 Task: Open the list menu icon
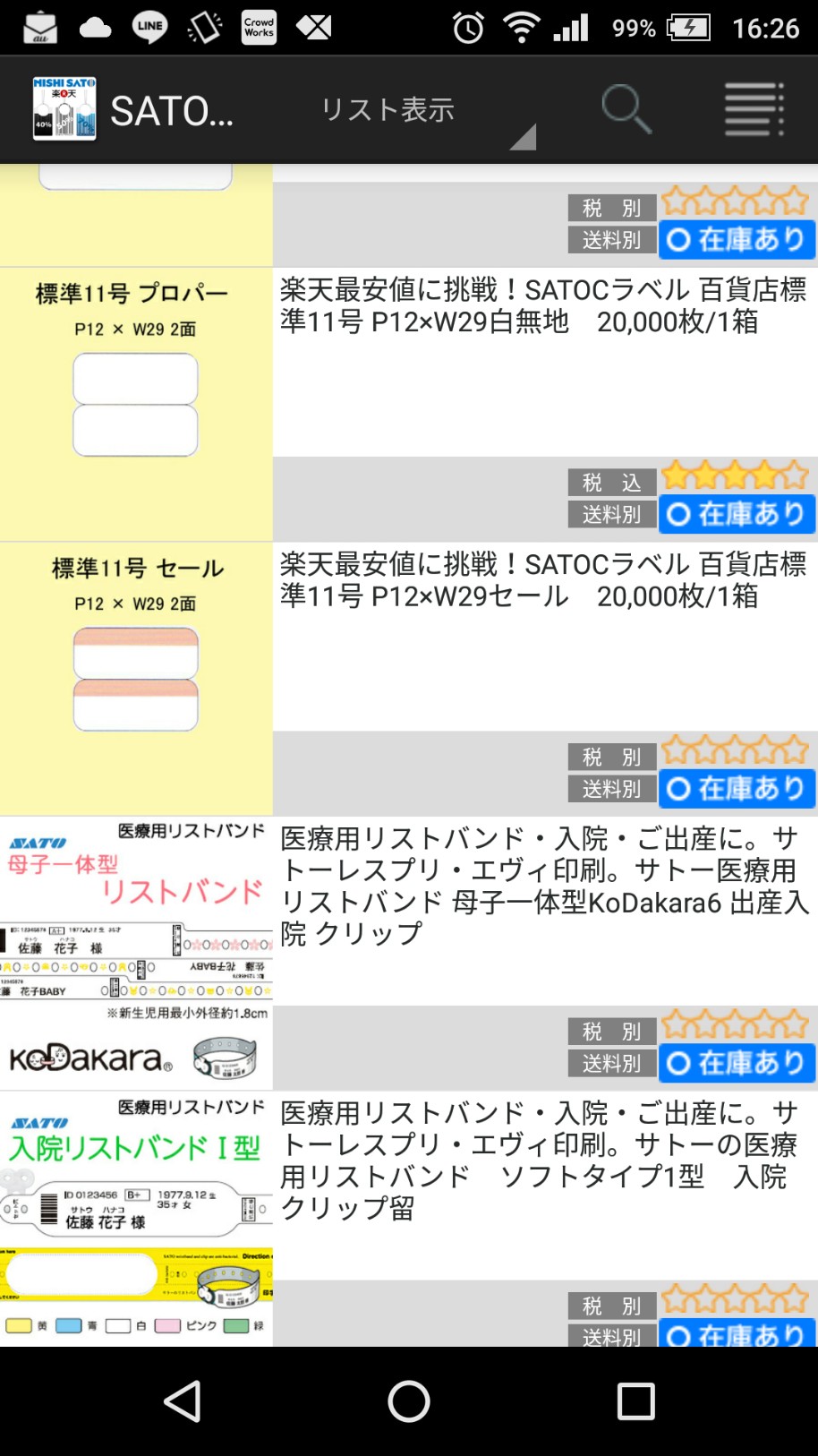point(754,109)
